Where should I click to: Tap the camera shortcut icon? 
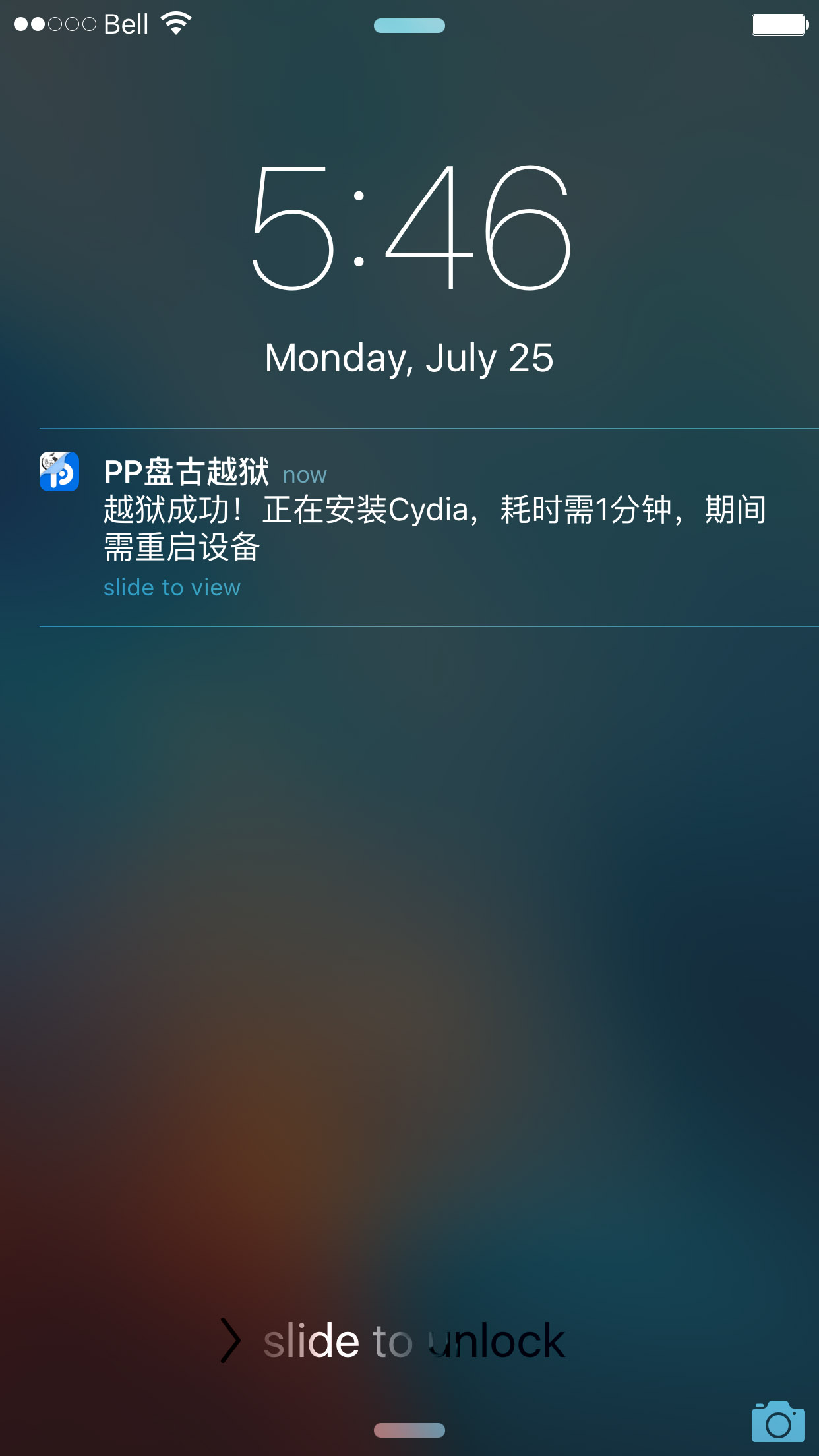(x=778, y=1422)
